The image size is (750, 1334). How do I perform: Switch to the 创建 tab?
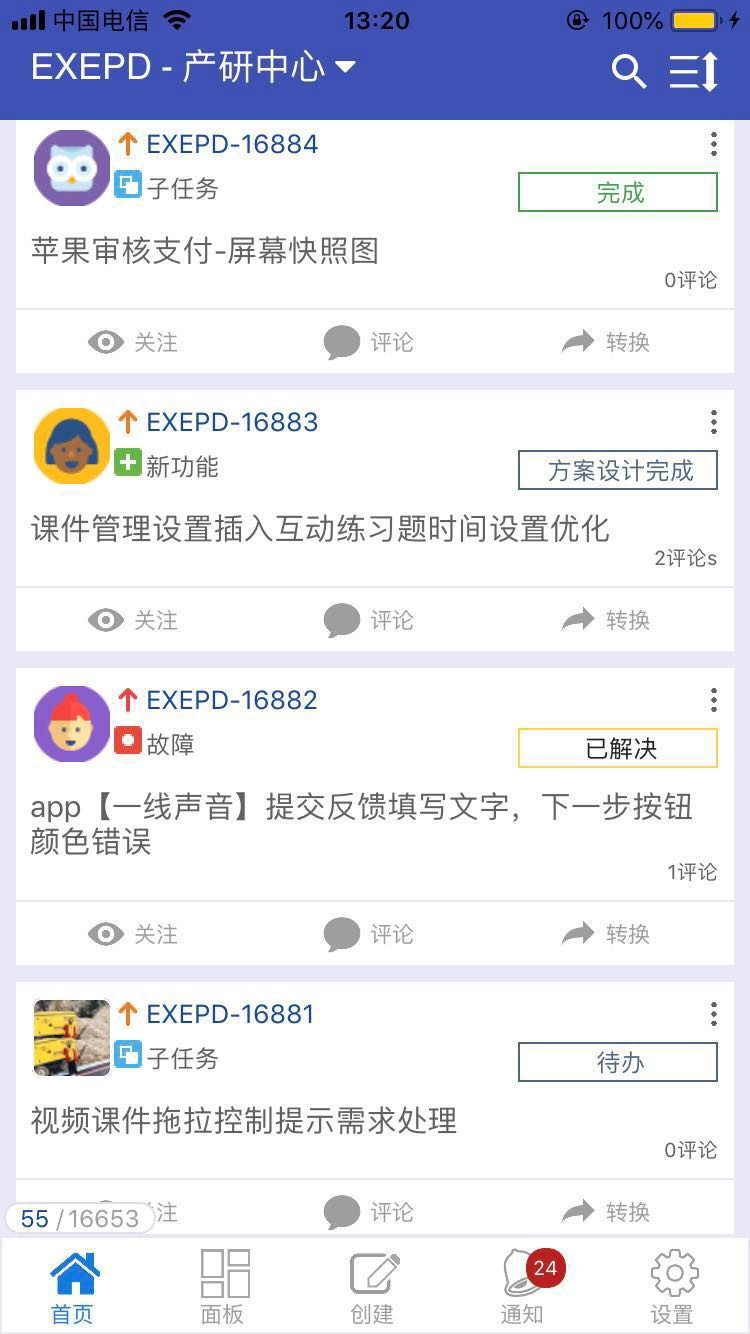tap(373, 1287)
